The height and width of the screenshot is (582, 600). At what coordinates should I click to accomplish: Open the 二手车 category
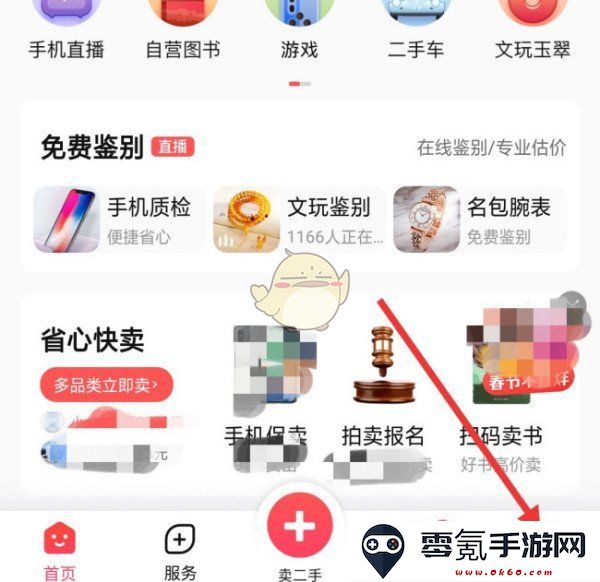[x=418, y=30]
